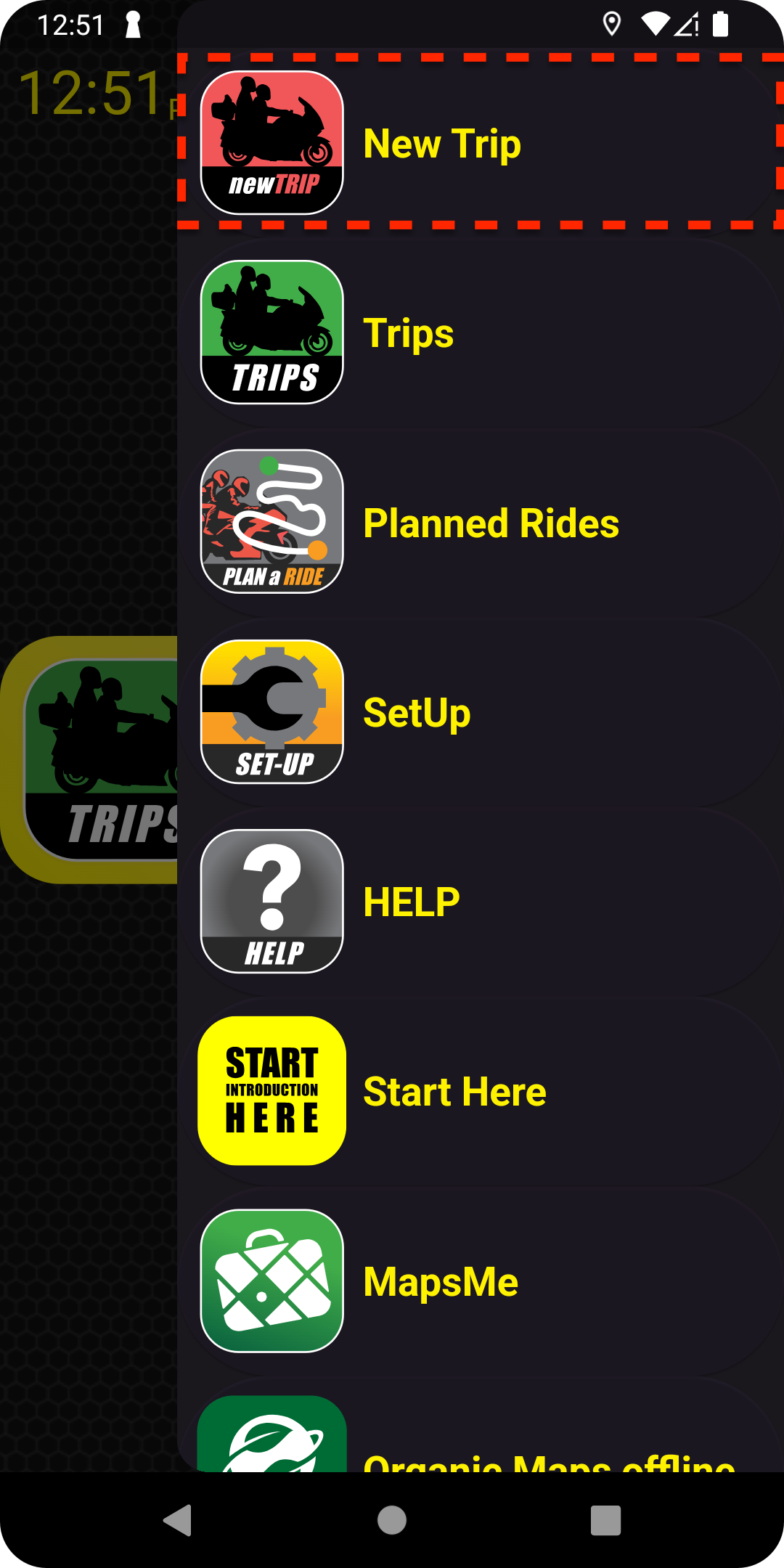Viewport: 784px width, 1568px height.
Task: Go to the system home screen
Action: point(392,1520)
